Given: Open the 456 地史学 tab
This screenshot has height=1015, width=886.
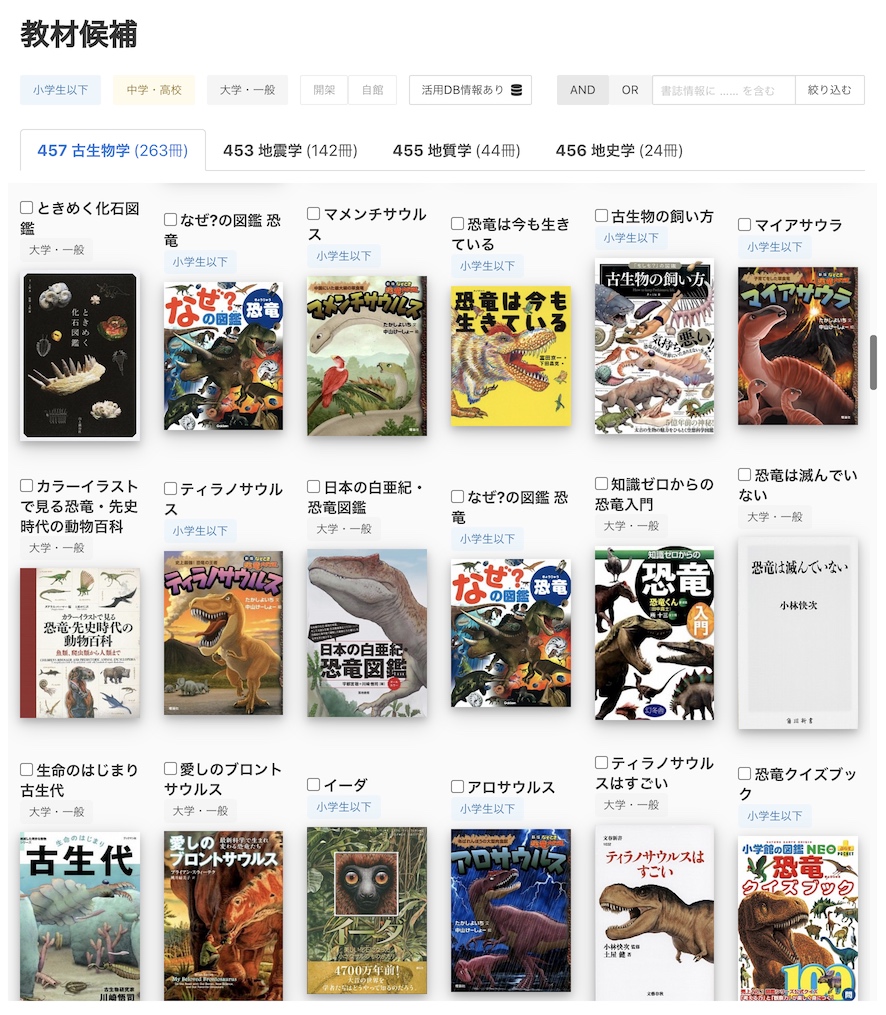Looking at the screenshot, I should [x=619, y=150].
